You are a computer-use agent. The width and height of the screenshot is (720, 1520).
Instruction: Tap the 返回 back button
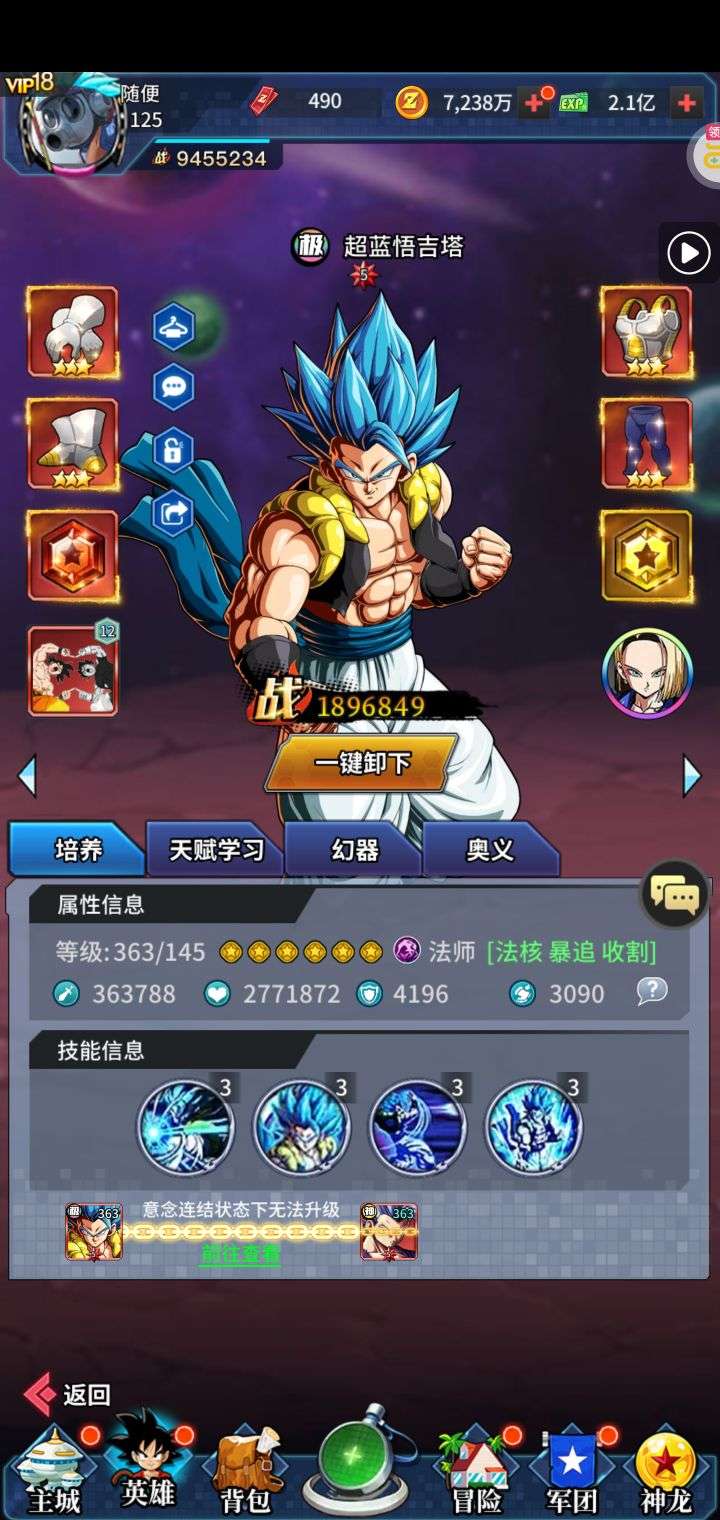67,1394
